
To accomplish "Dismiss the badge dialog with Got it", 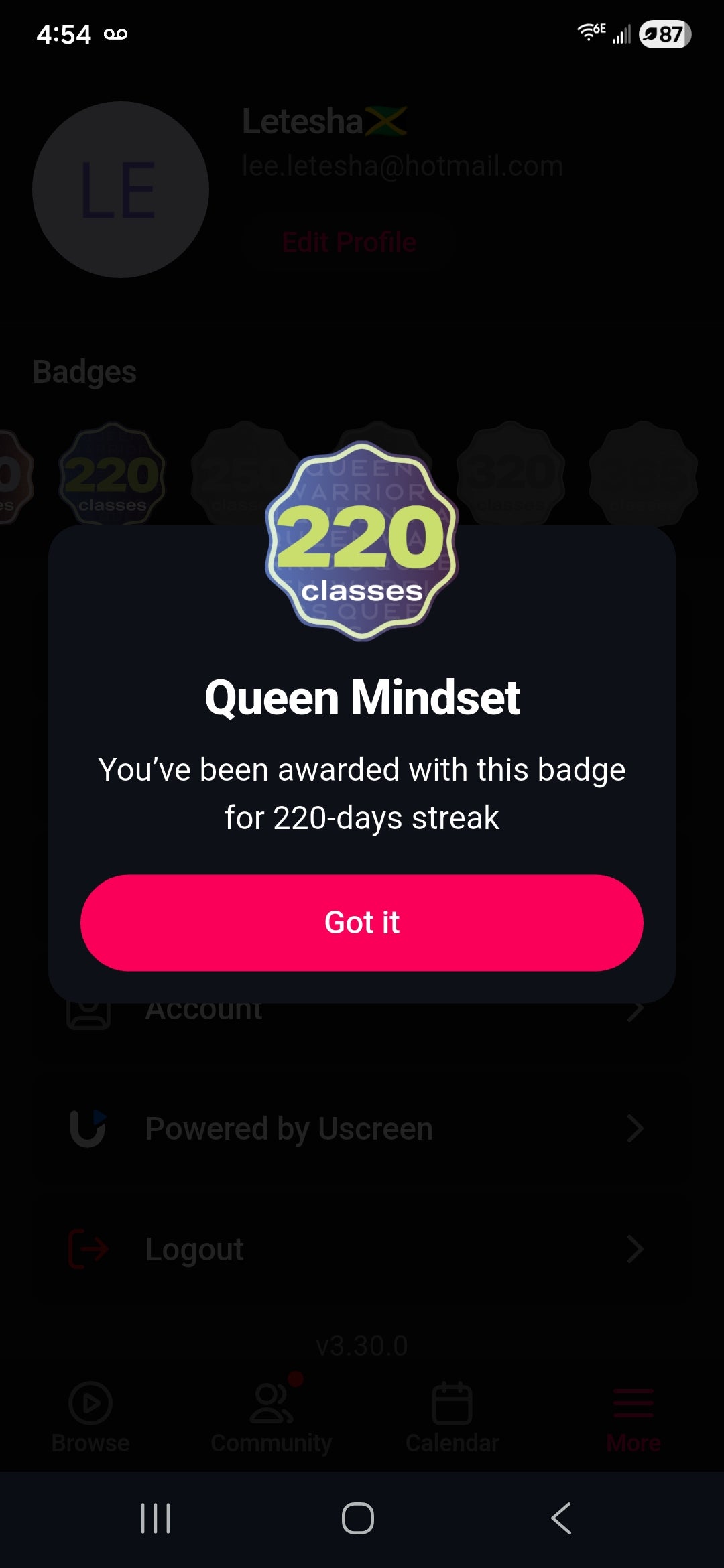I will [362, 922].
